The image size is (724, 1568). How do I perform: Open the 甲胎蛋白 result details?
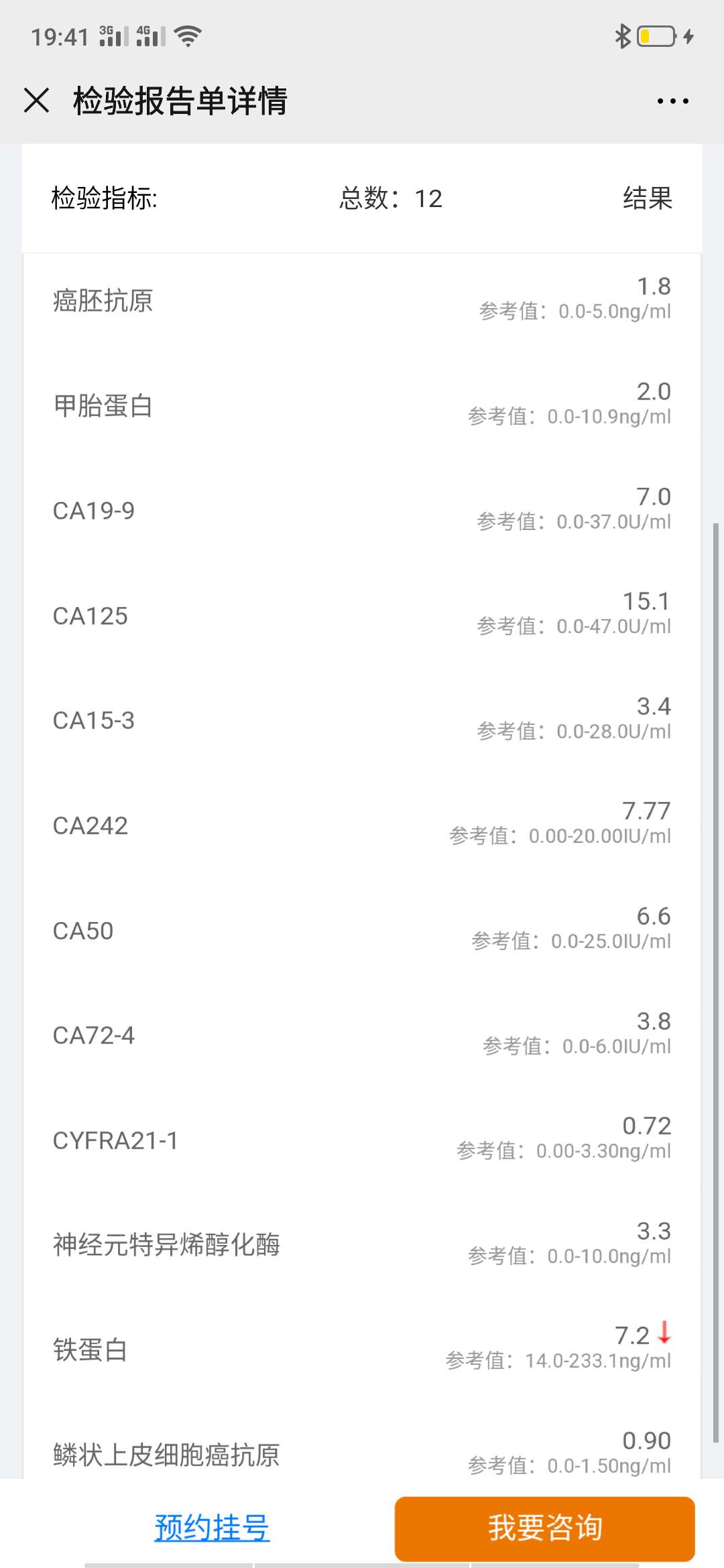tap(362, 405)
